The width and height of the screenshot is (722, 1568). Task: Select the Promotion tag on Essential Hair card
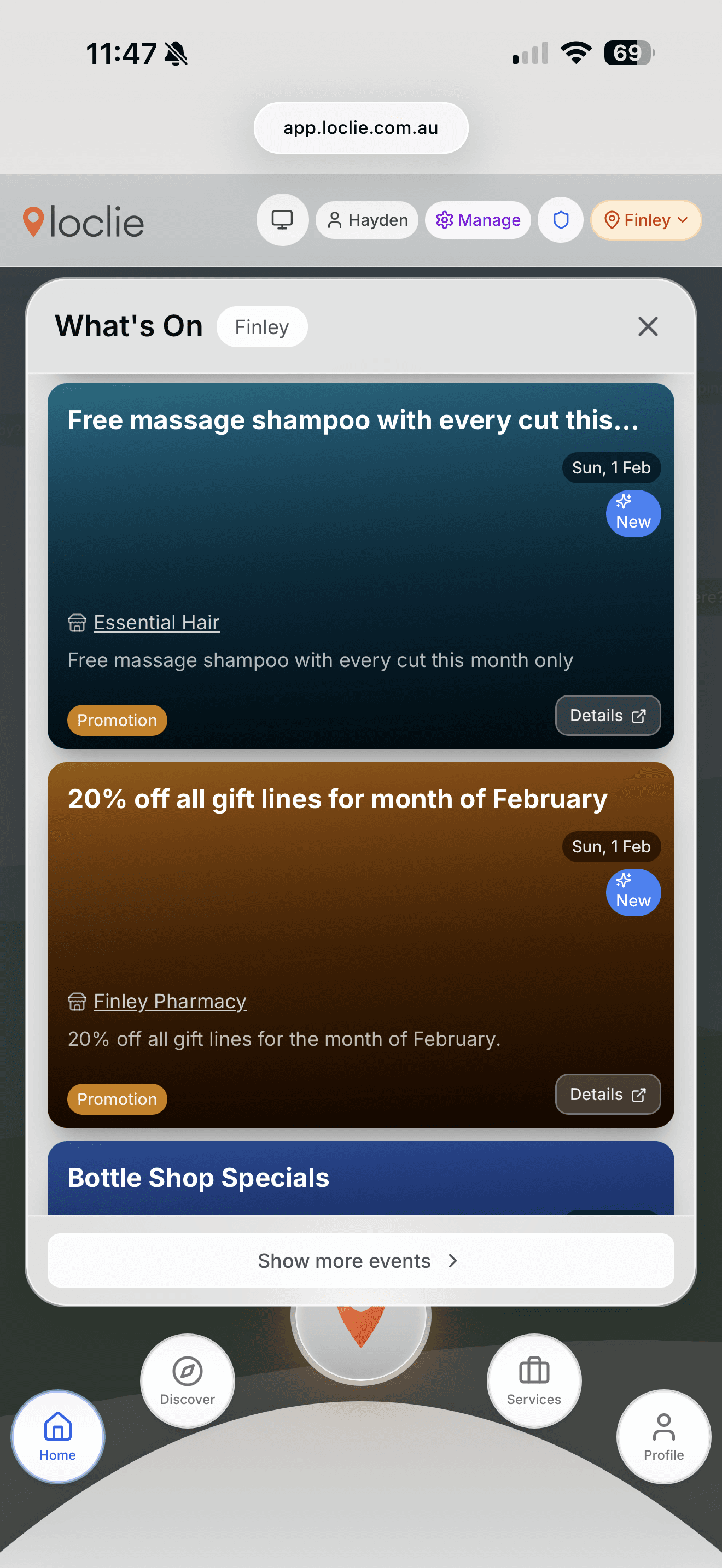(117, 720)
